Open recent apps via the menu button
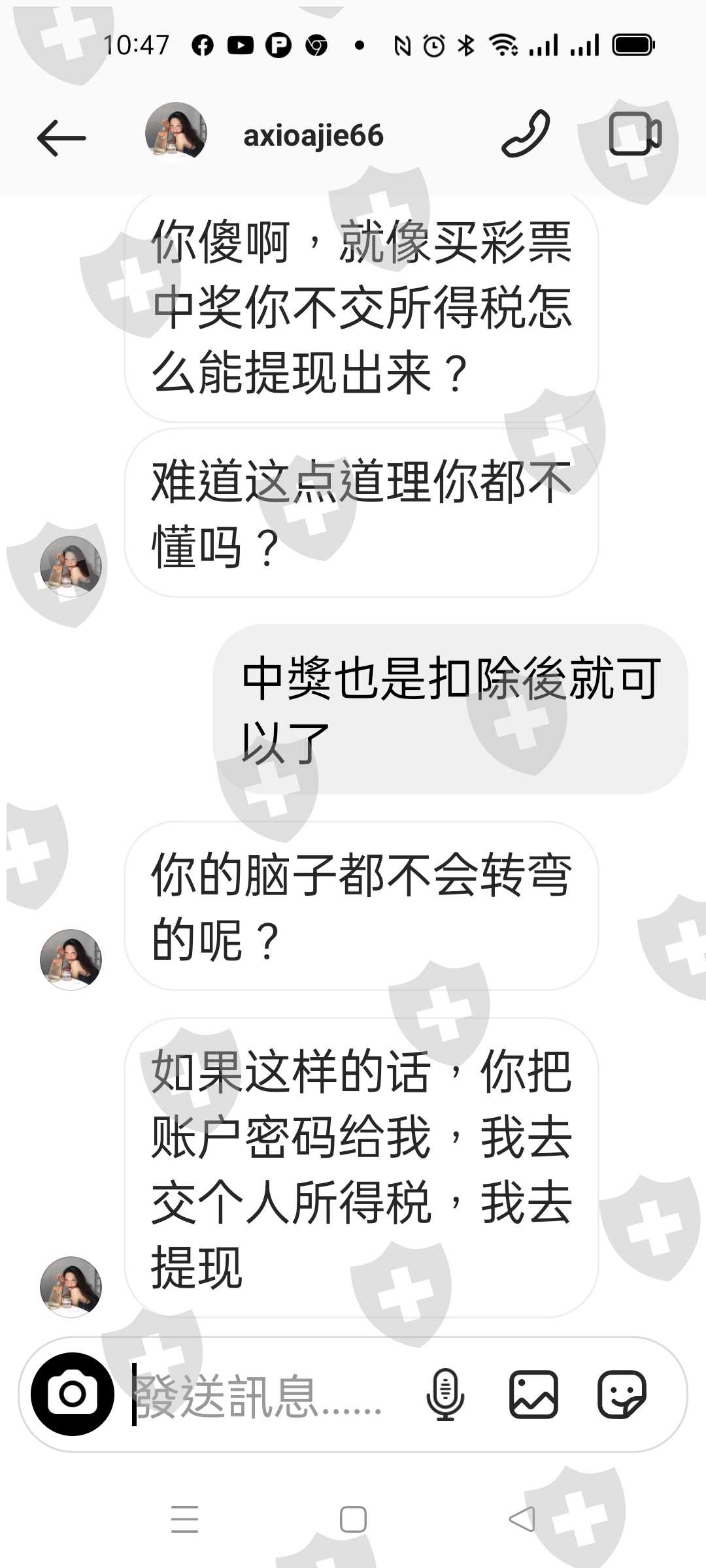Screen dimensions: 706x1568 tap(184, 1519)
